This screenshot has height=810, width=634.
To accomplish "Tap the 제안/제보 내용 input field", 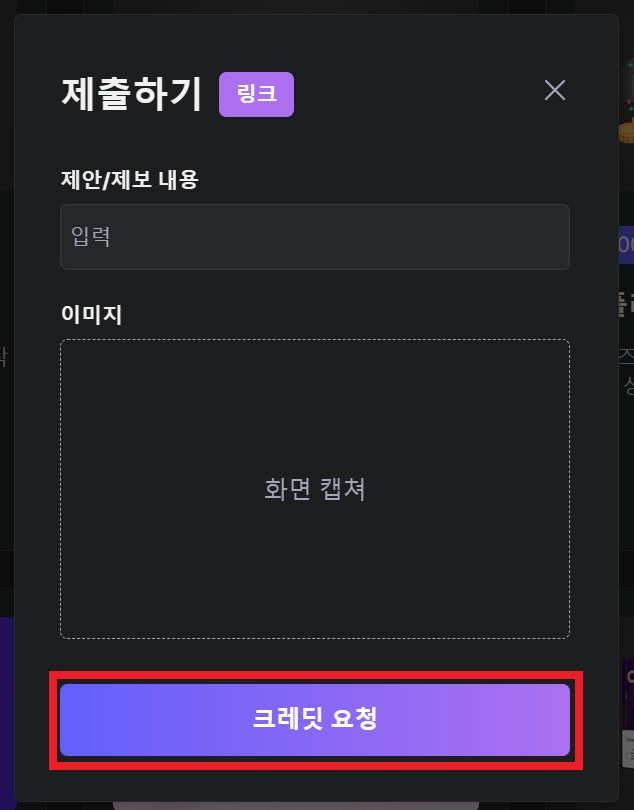I will 315,237.
